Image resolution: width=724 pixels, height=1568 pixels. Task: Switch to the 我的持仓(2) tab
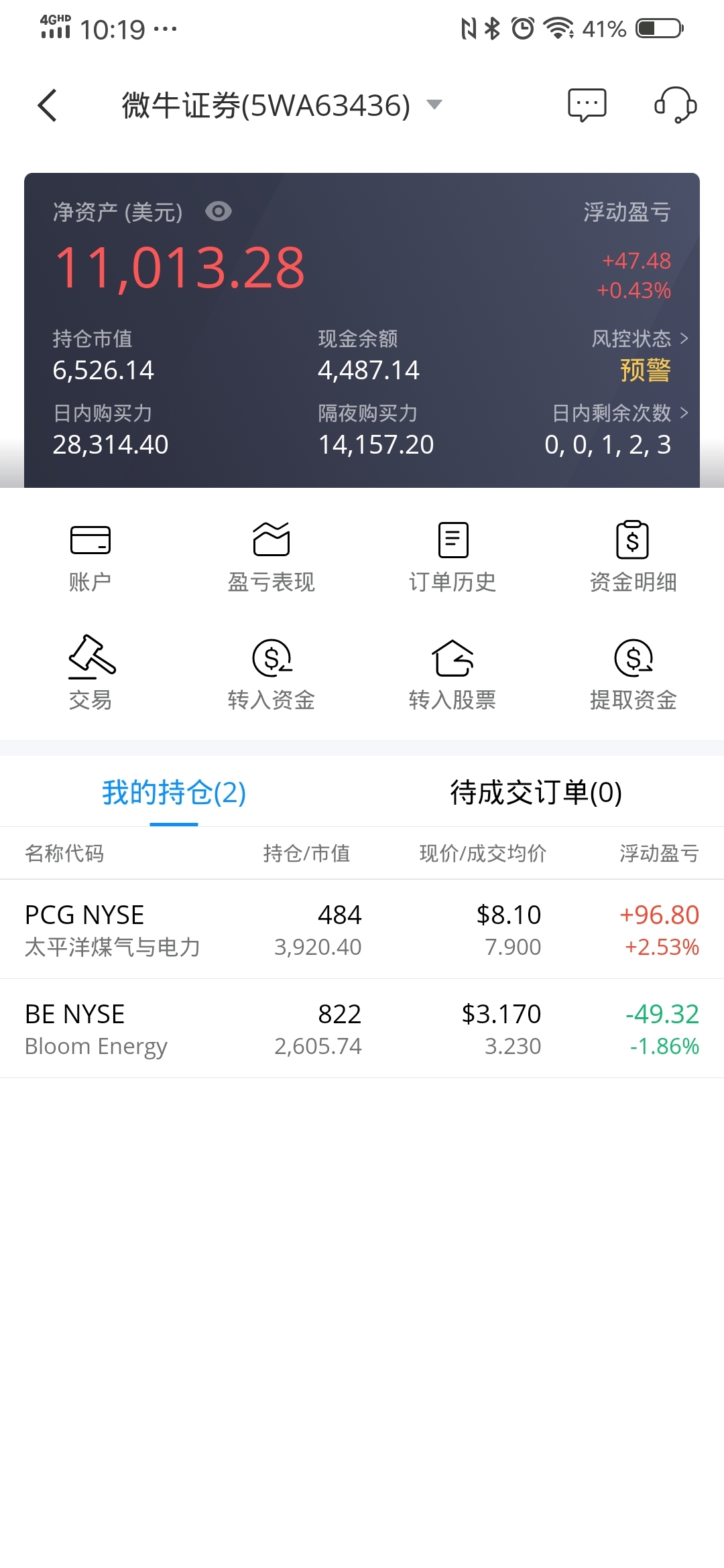coord(174,793)
